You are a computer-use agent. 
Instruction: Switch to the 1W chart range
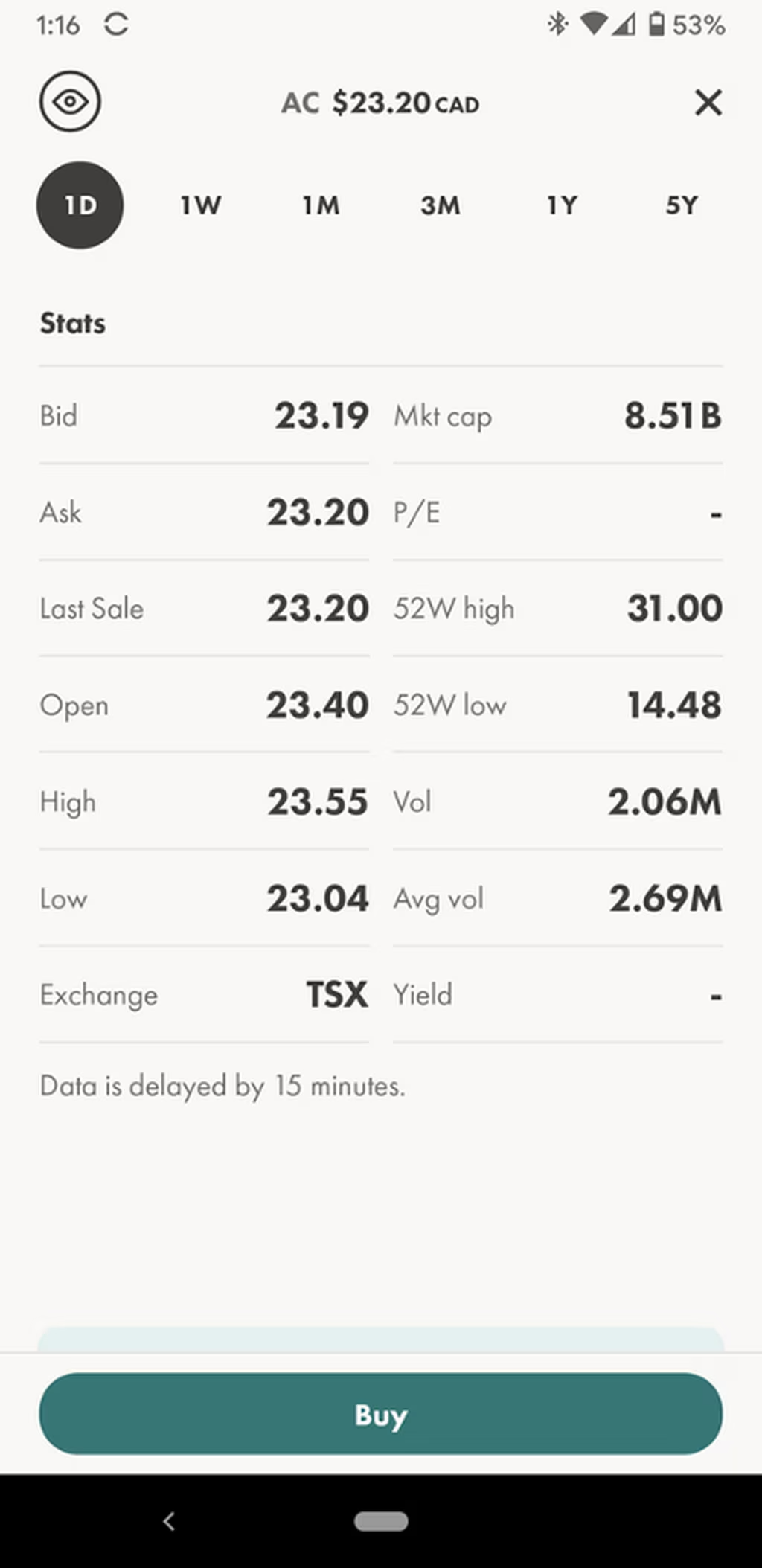click(x=201, y=205)
